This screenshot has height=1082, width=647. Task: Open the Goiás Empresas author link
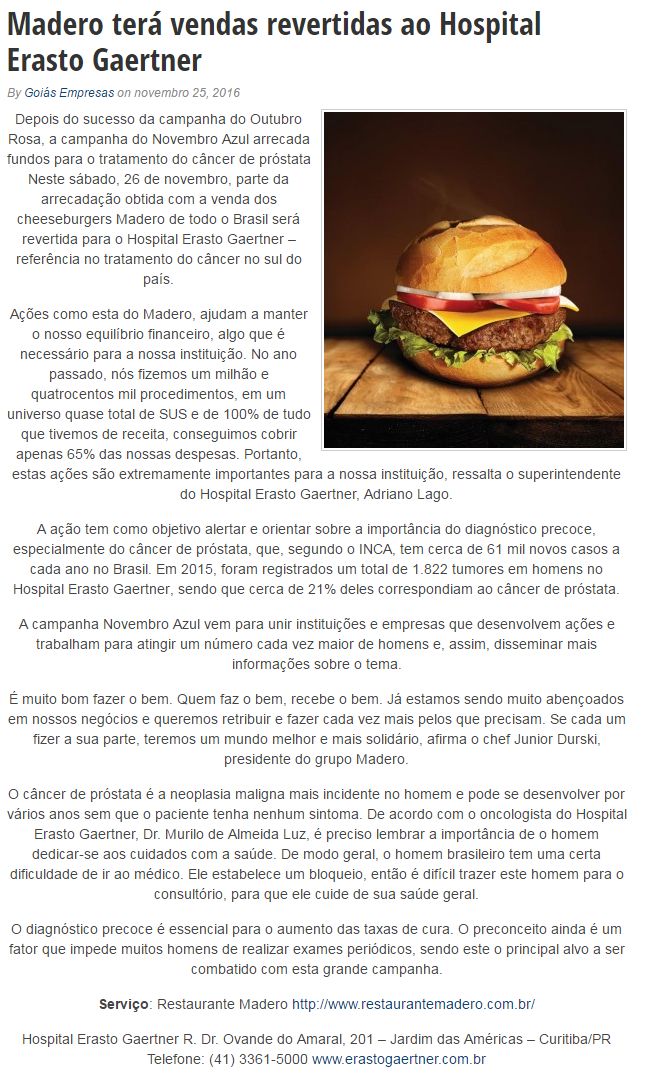click(x=69, y=92)
